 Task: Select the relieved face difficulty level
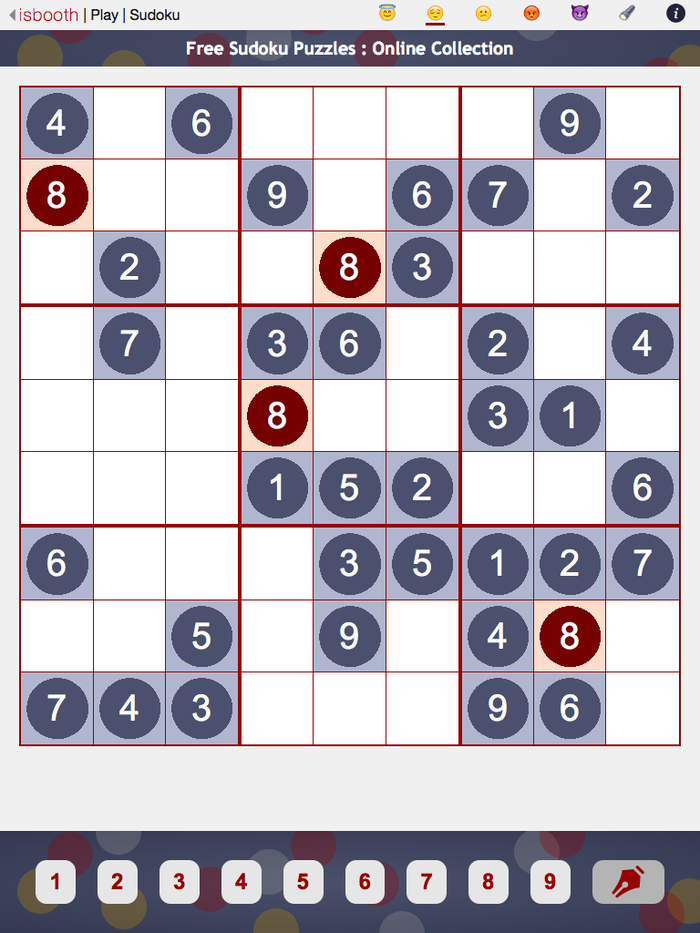pyautogui.click(x=435, y=14)
